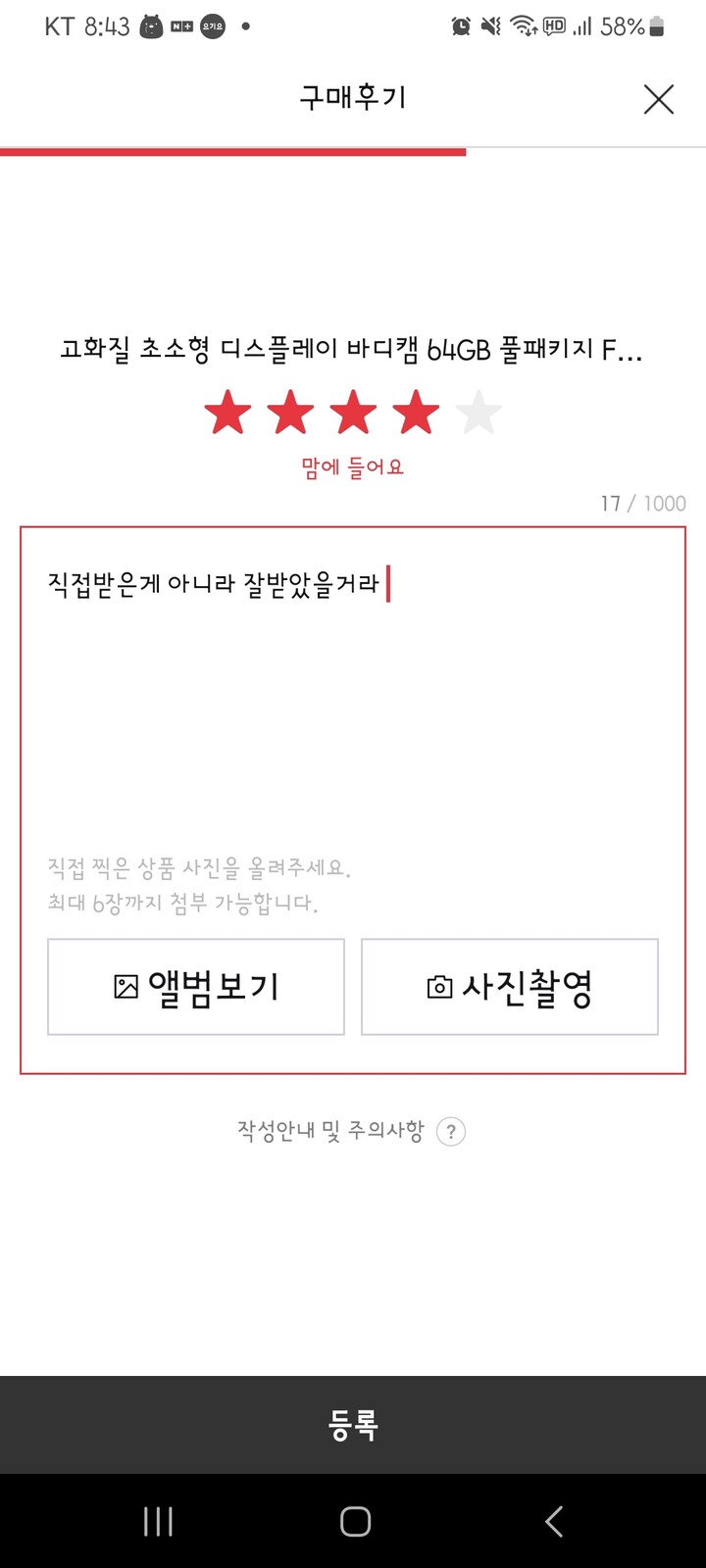This screenshot has width=706, height=1568.
Task: Close the 구매후기 review screen
Action: 658,99
